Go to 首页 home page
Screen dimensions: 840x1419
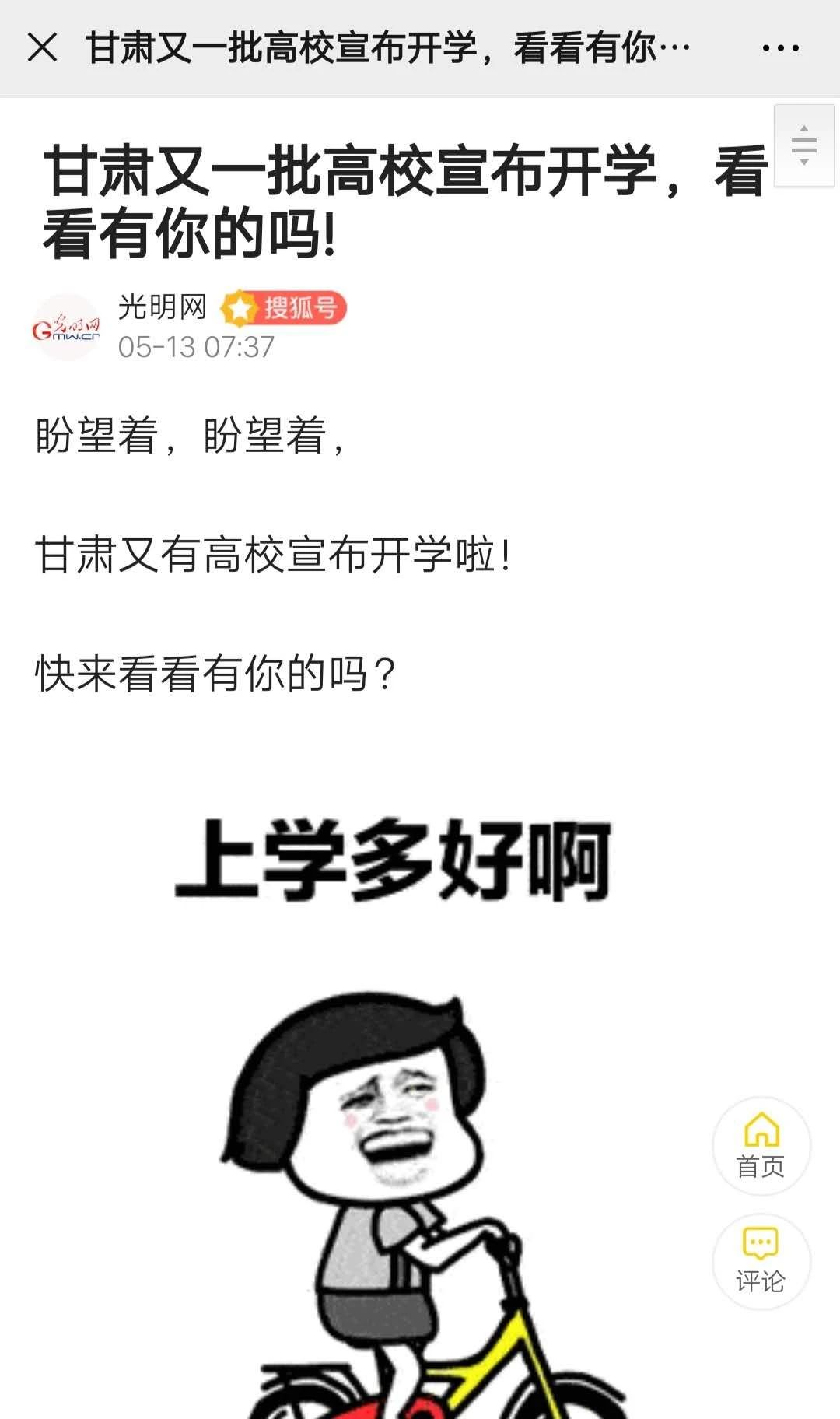[761, 1146]
